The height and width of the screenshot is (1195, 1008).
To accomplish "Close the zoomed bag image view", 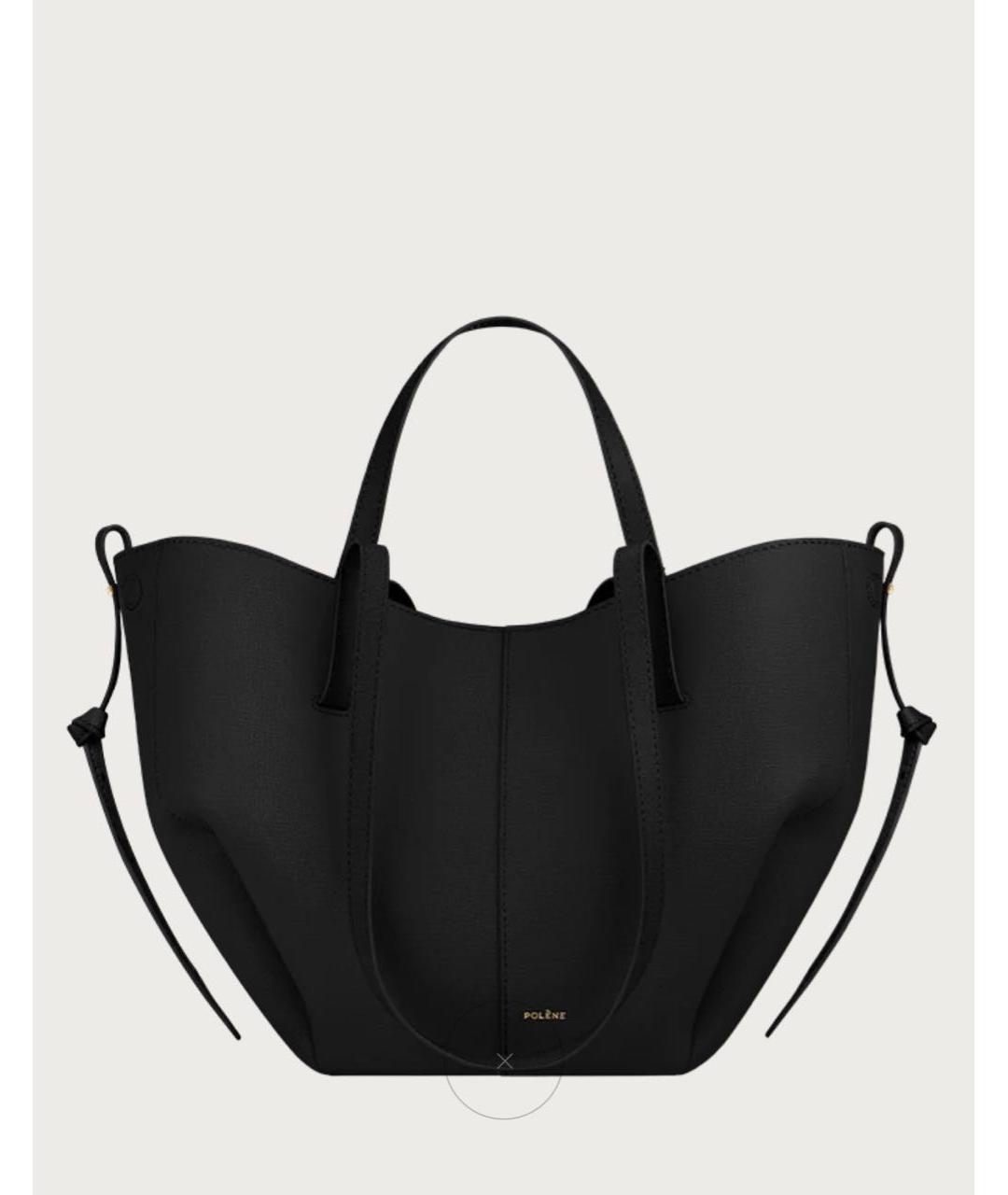I will tap(505, 1061).
